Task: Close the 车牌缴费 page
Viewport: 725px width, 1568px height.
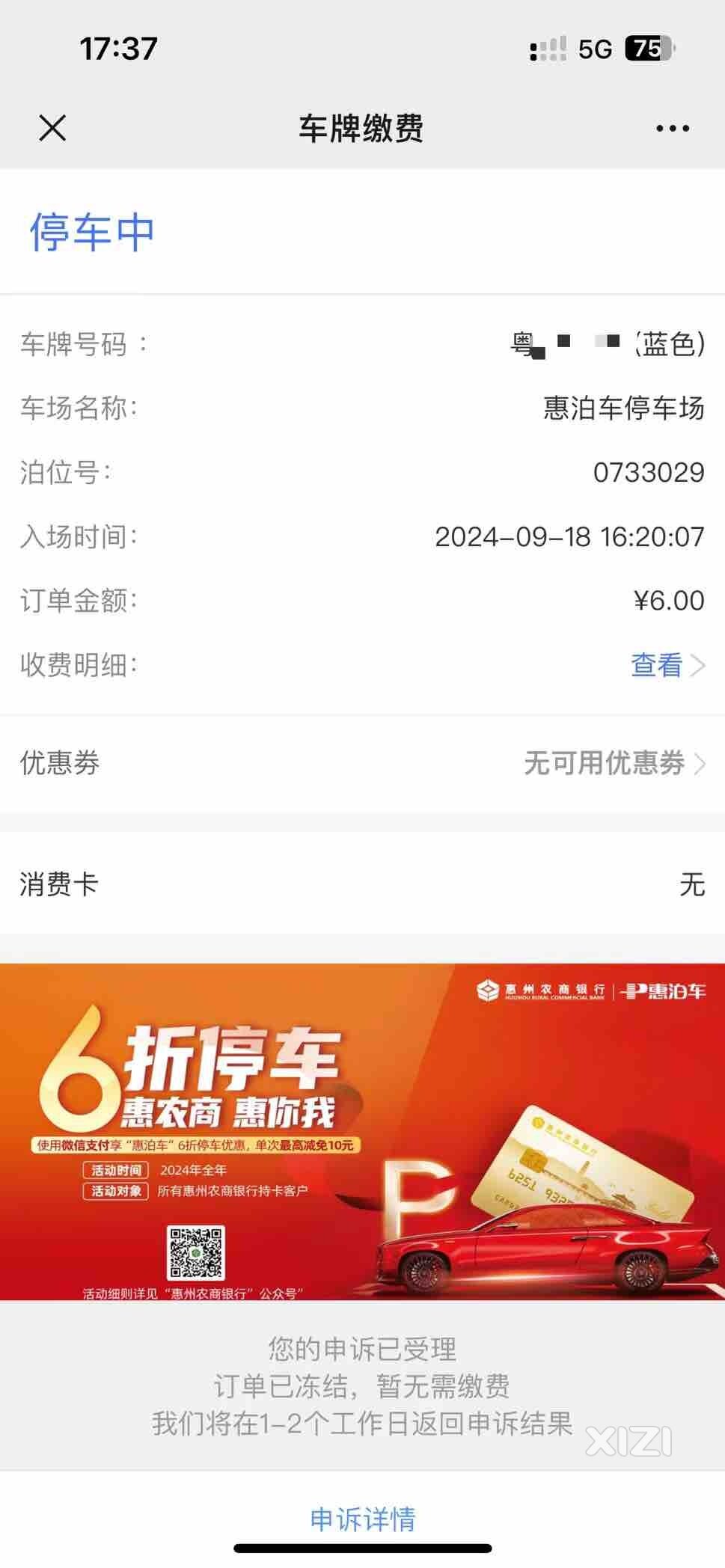Action: pos(52,128)
